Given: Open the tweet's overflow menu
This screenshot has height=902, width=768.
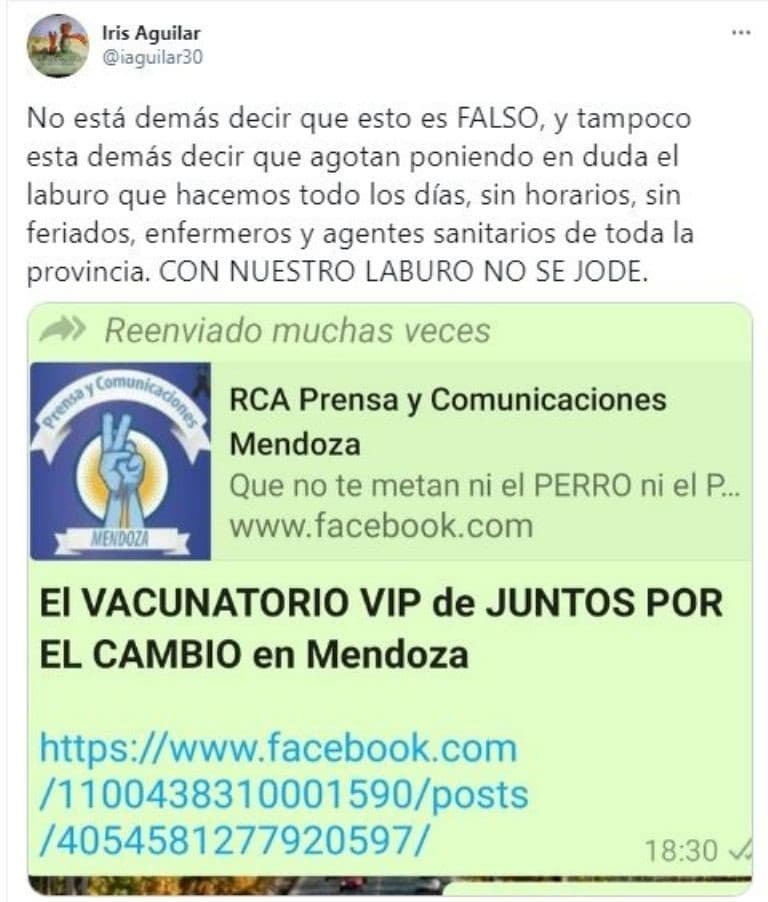Looking at the screenshot, I should [x=740, y=32].
